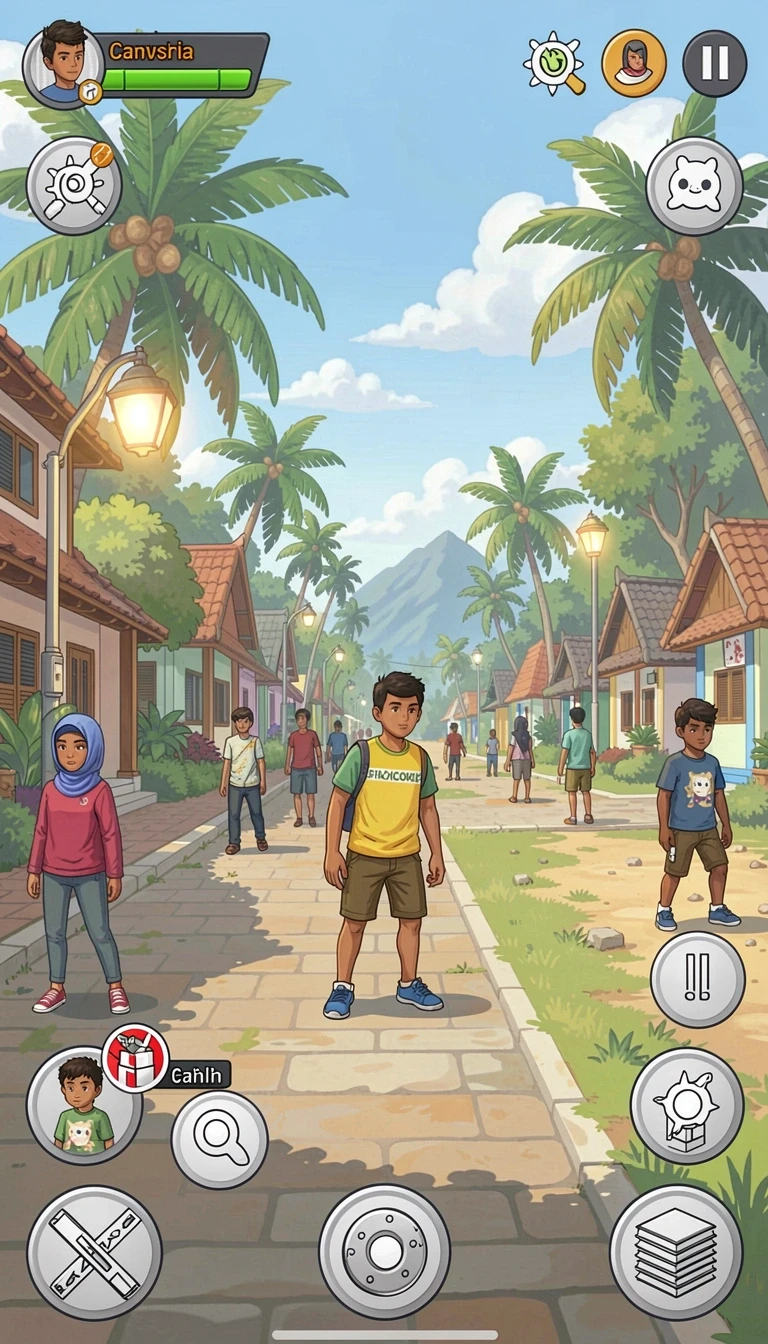768x1344 pixels.
Task: Open the companion boy portrait button
Action: pos(84,1105)
